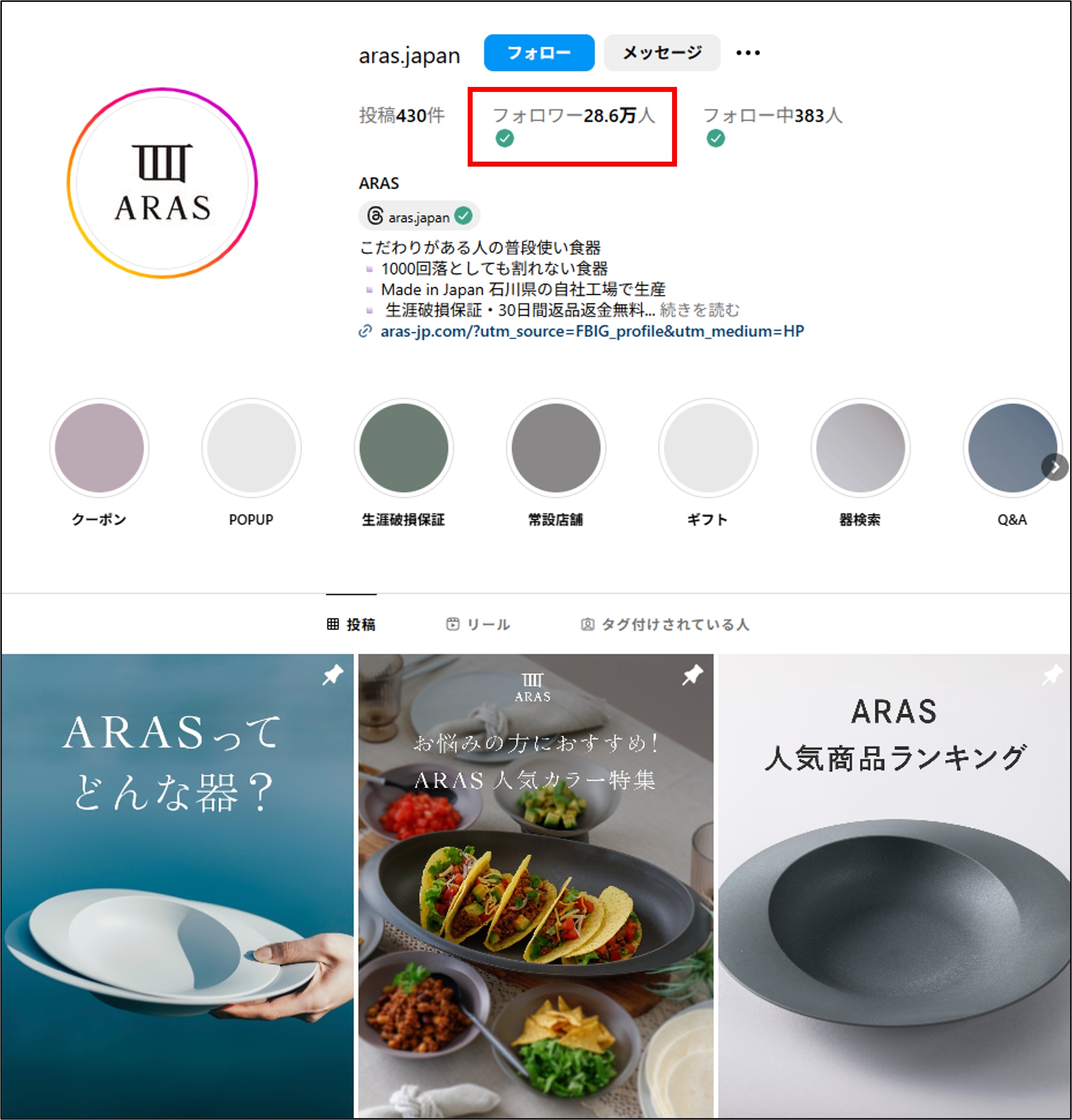Open the ギフト highlight
The image size is (1072, 1120).
[x=708, y=448]
